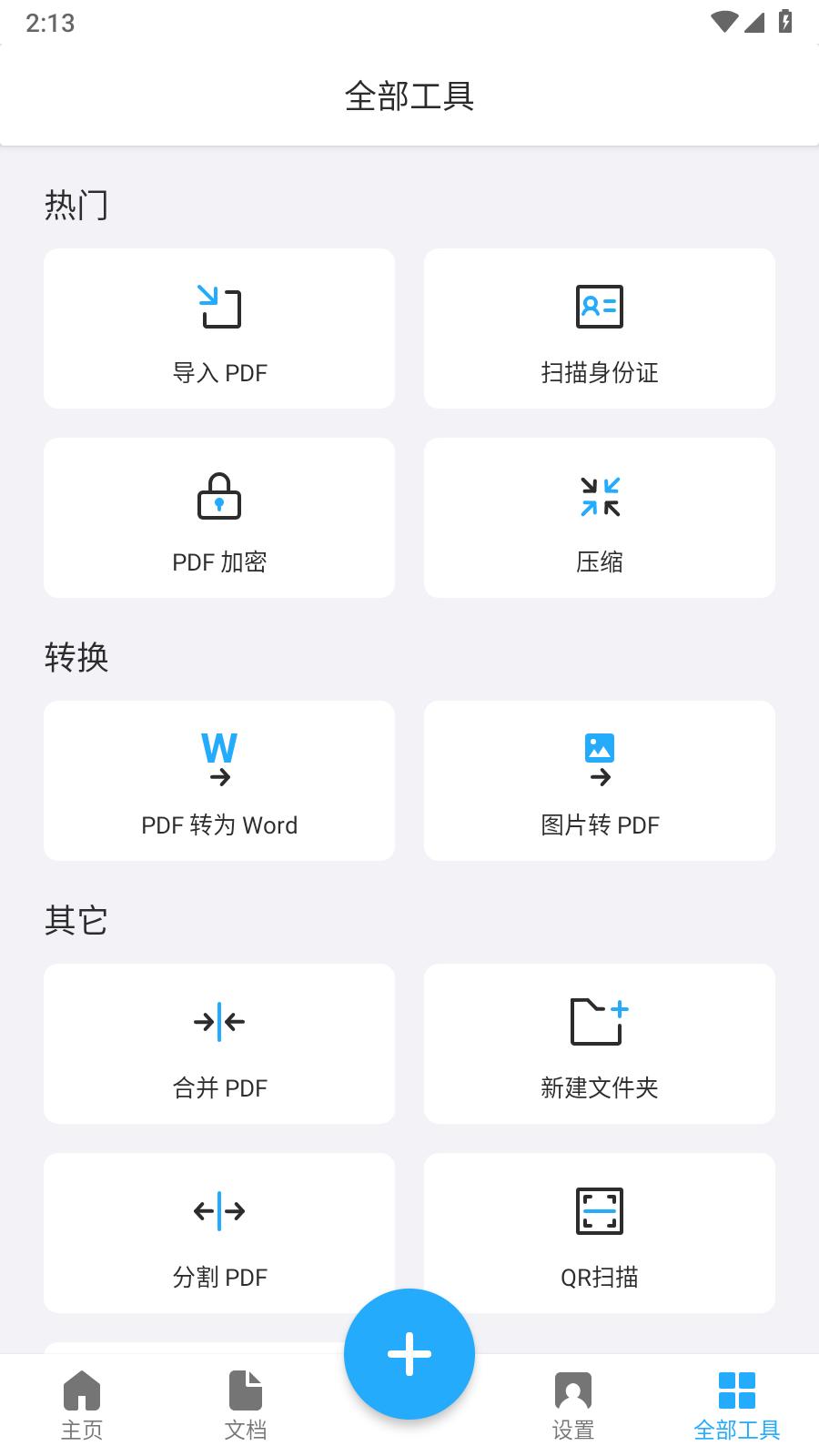Switch to the 主页 tab
The height and width of the screenshot is (1456, 819).
pos(82,1406)
